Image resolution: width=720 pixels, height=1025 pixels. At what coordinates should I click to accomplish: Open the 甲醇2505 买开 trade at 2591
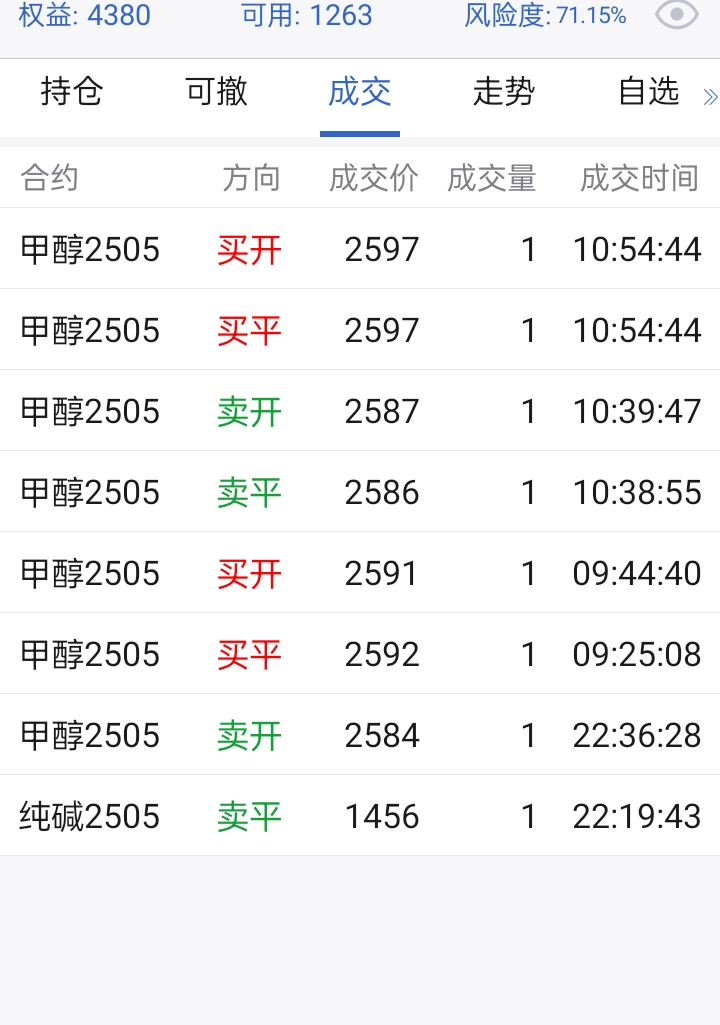360,573
